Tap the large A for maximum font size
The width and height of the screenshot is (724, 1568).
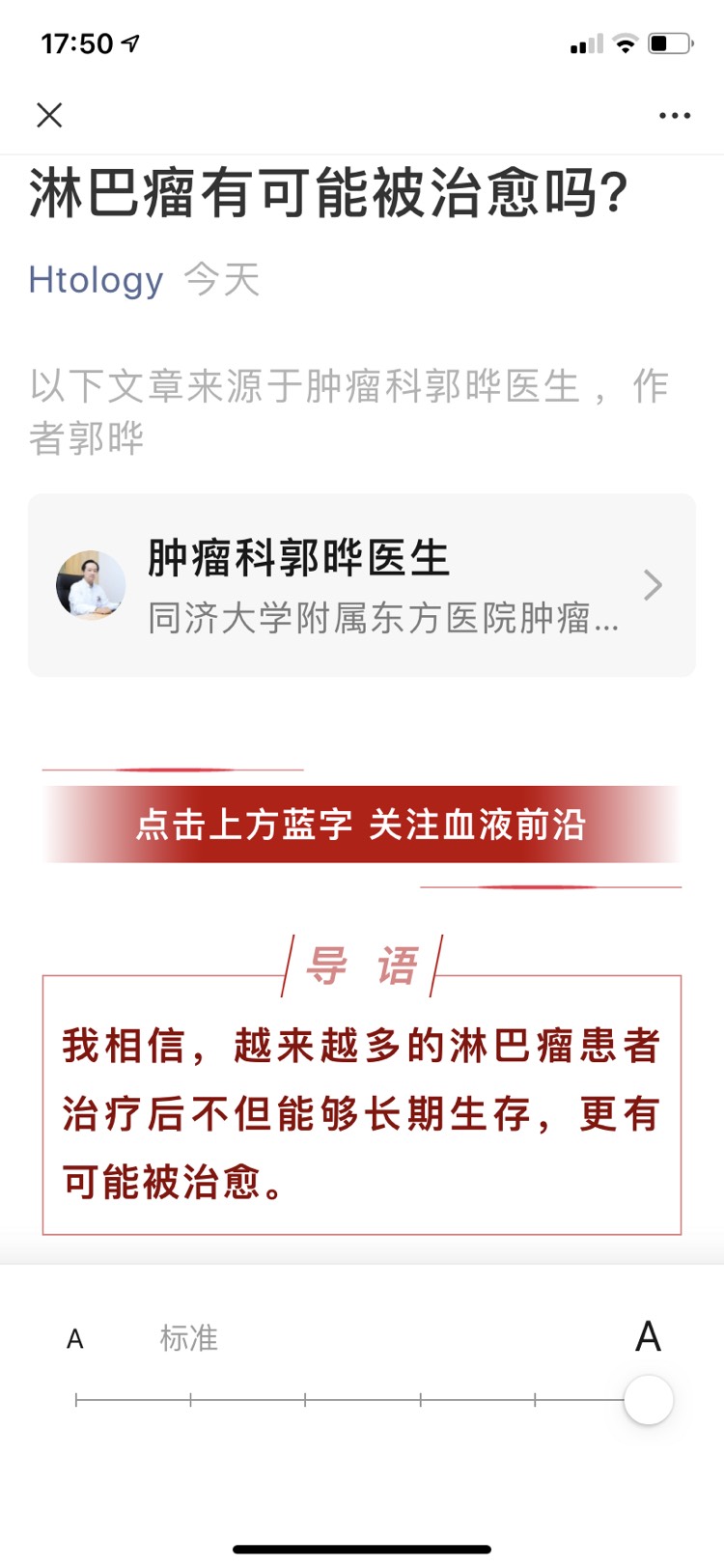(x=648, y=1338)
